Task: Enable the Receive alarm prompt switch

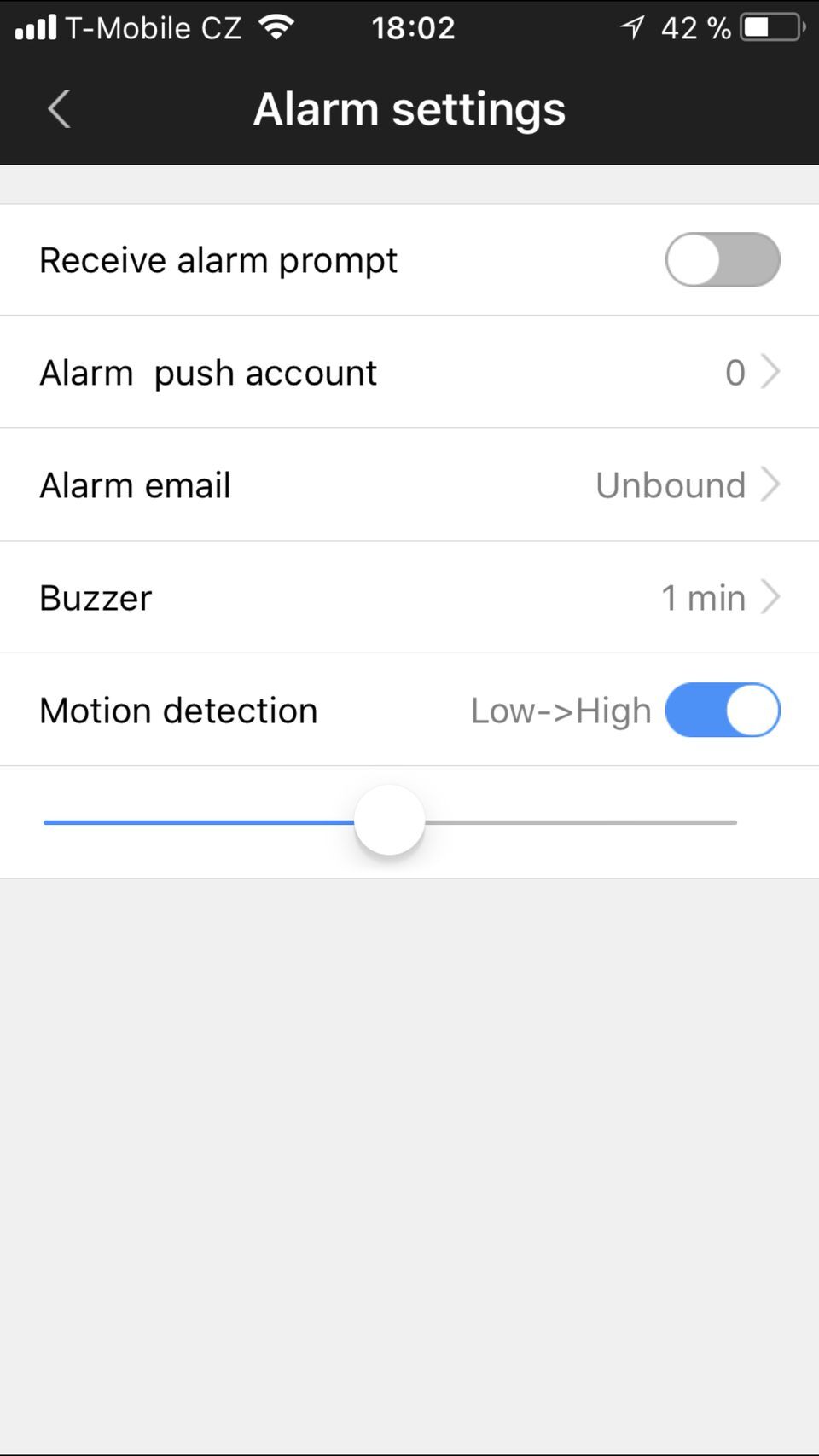Action: coord(722,260)
